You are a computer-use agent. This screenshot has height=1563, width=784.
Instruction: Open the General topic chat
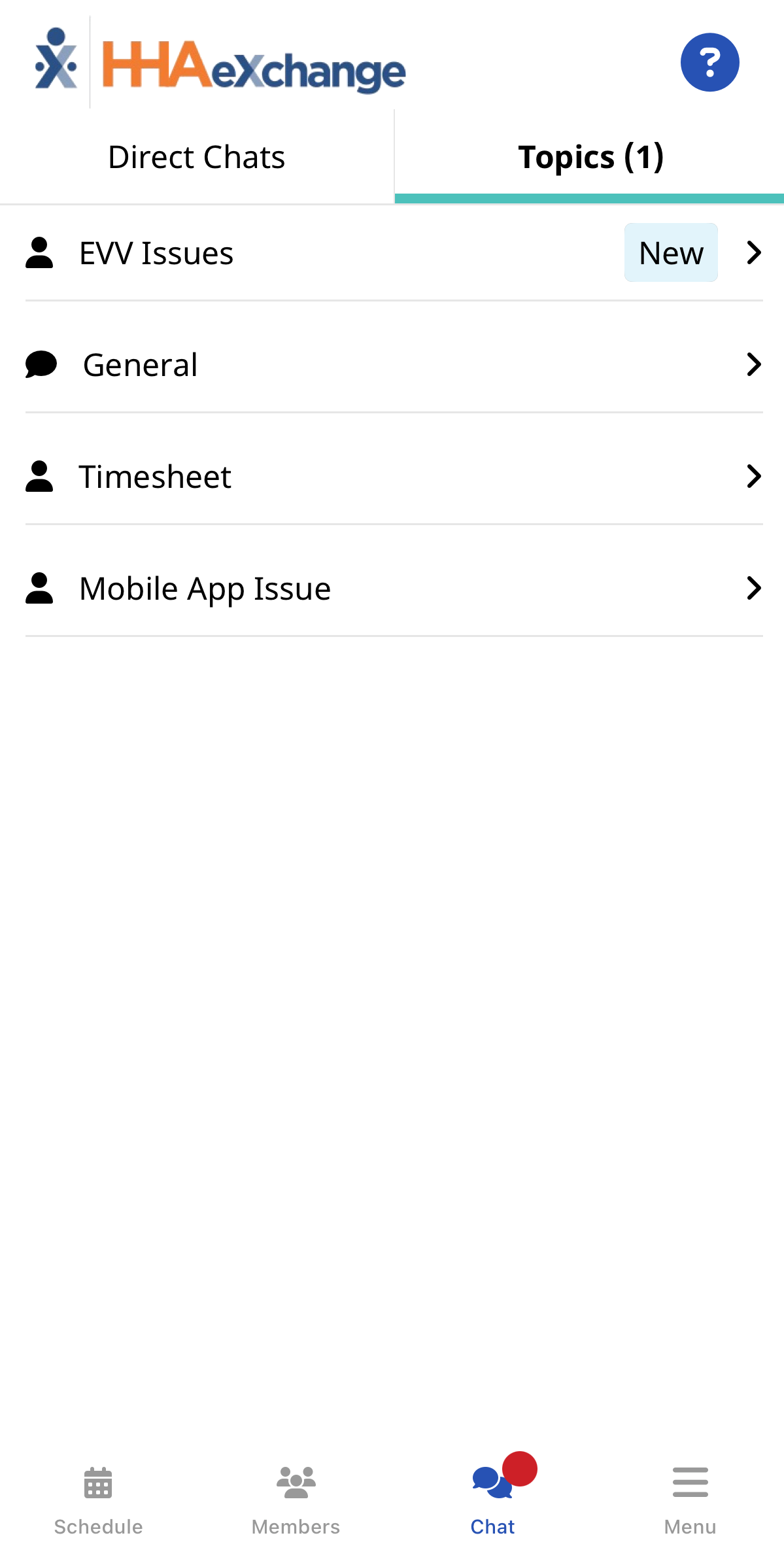pos(392,365)
